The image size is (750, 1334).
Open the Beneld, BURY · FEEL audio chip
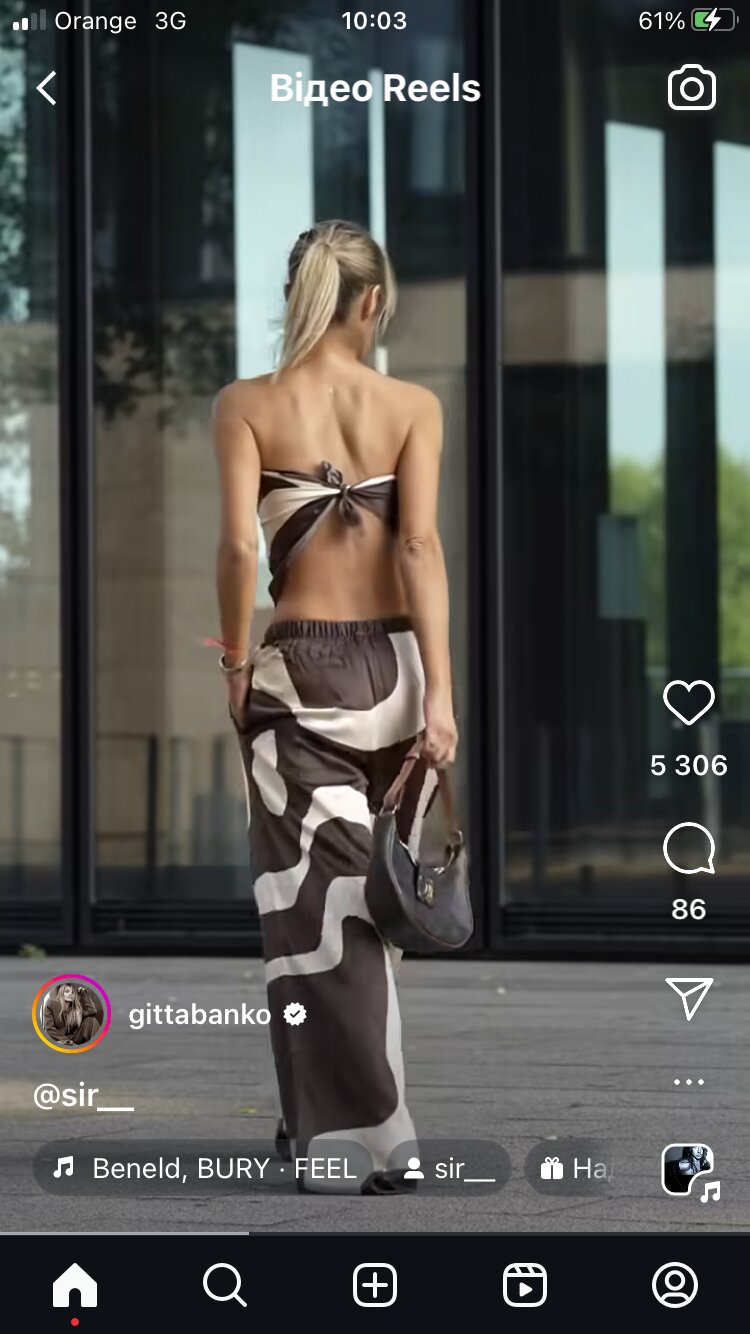pos(206,1168)
